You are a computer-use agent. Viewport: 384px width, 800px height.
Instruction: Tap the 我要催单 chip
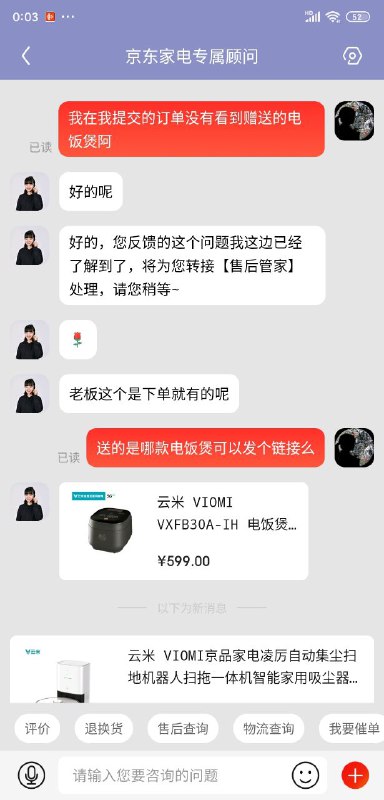point(353,729)
